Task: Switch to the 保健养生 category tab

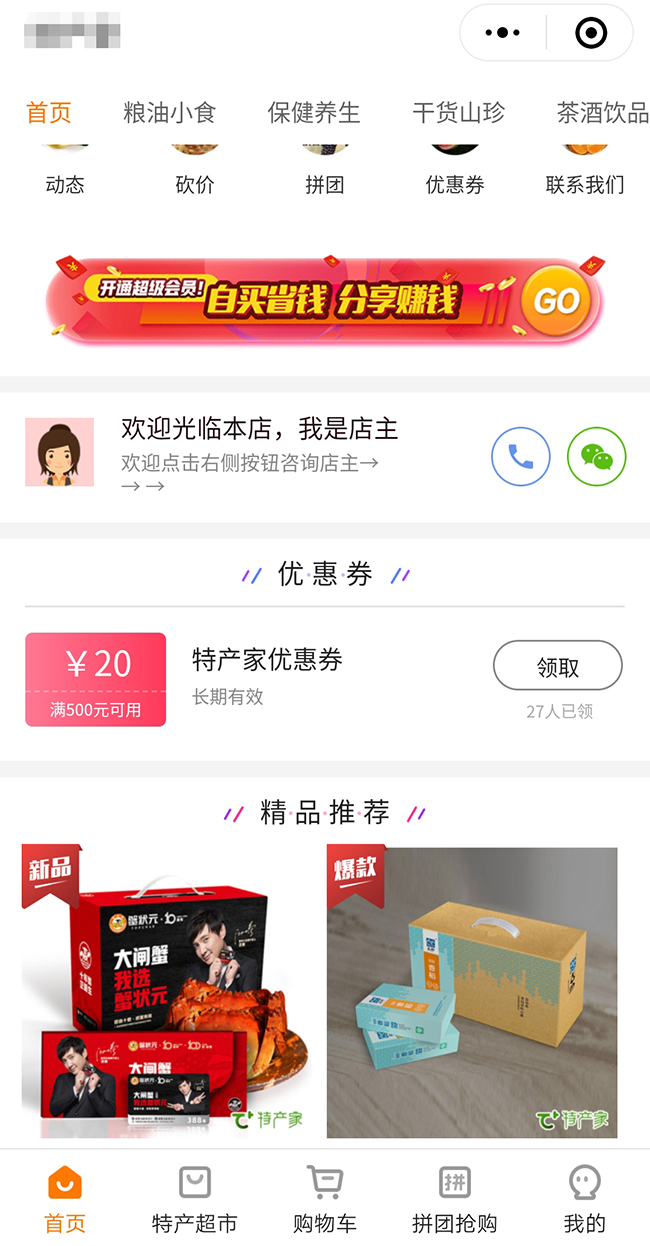Action: point(313,112)
